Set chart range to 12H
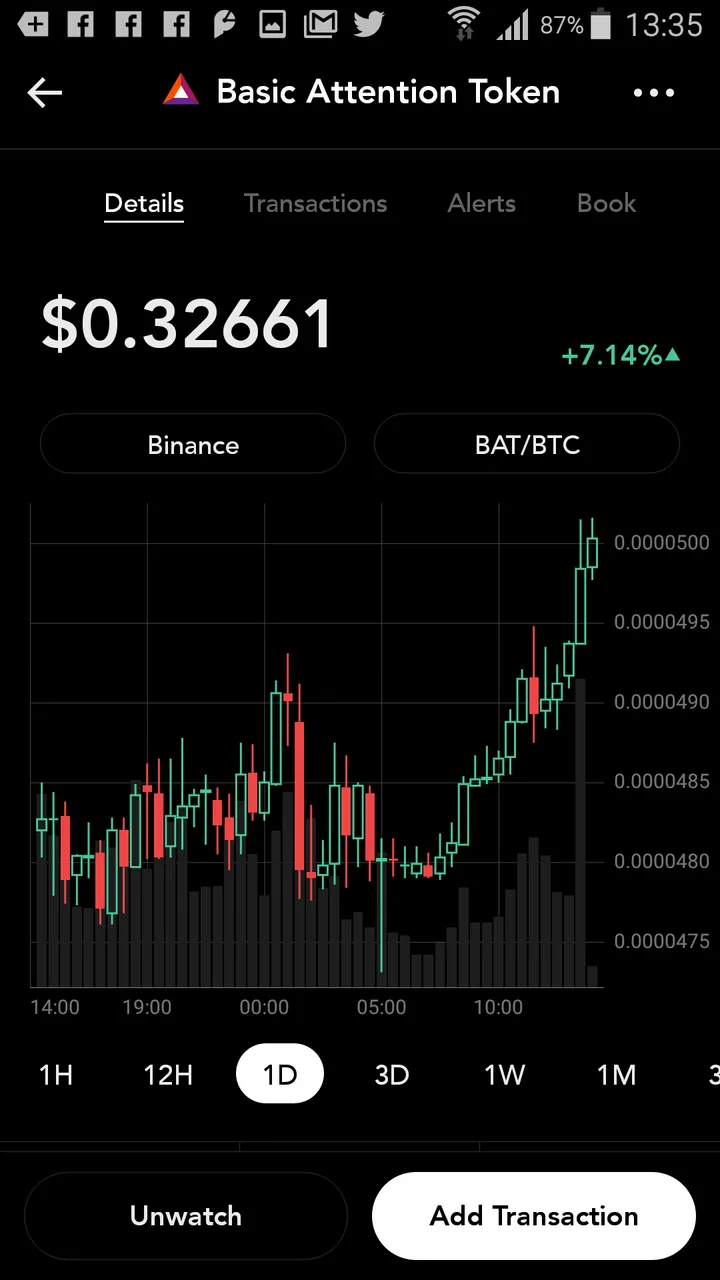 [x=168, y=1075]
